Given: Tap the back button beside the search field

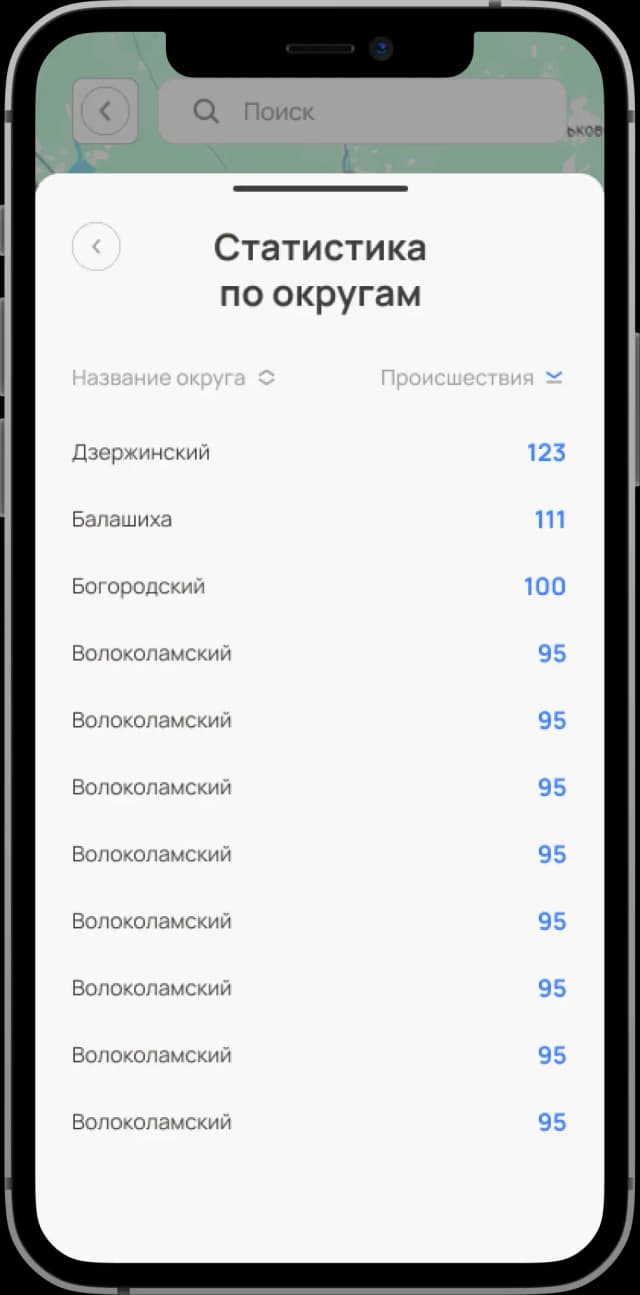Looking at the screenshot, I should click(x=105, y=112).
